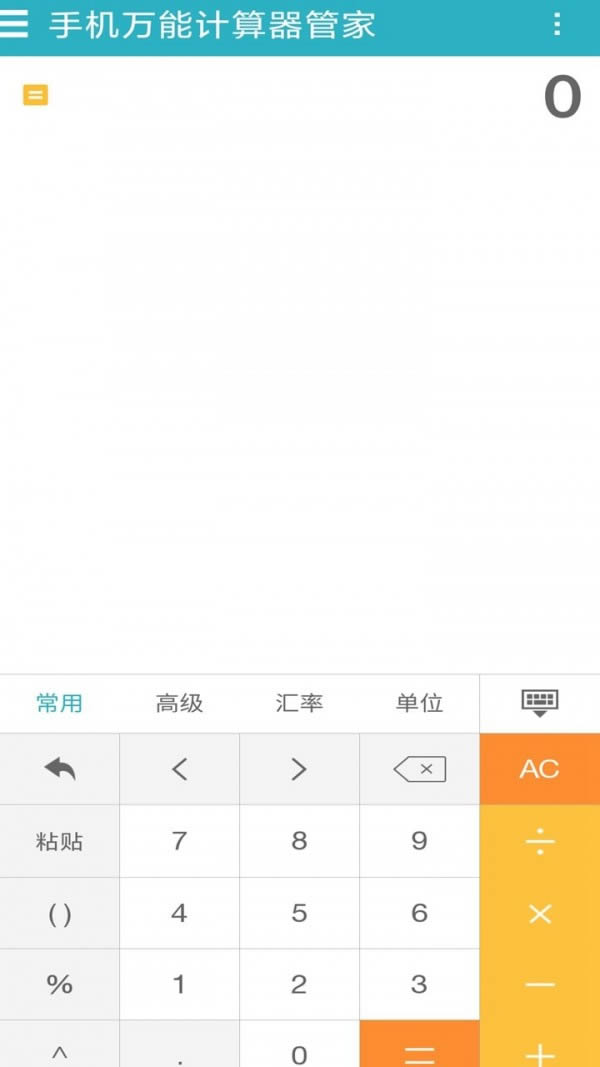The width and height of the screenshot is (600, 1067).
Task: Tap the multiply operator key
Action: pyautogui.click(x=539, y=913)
